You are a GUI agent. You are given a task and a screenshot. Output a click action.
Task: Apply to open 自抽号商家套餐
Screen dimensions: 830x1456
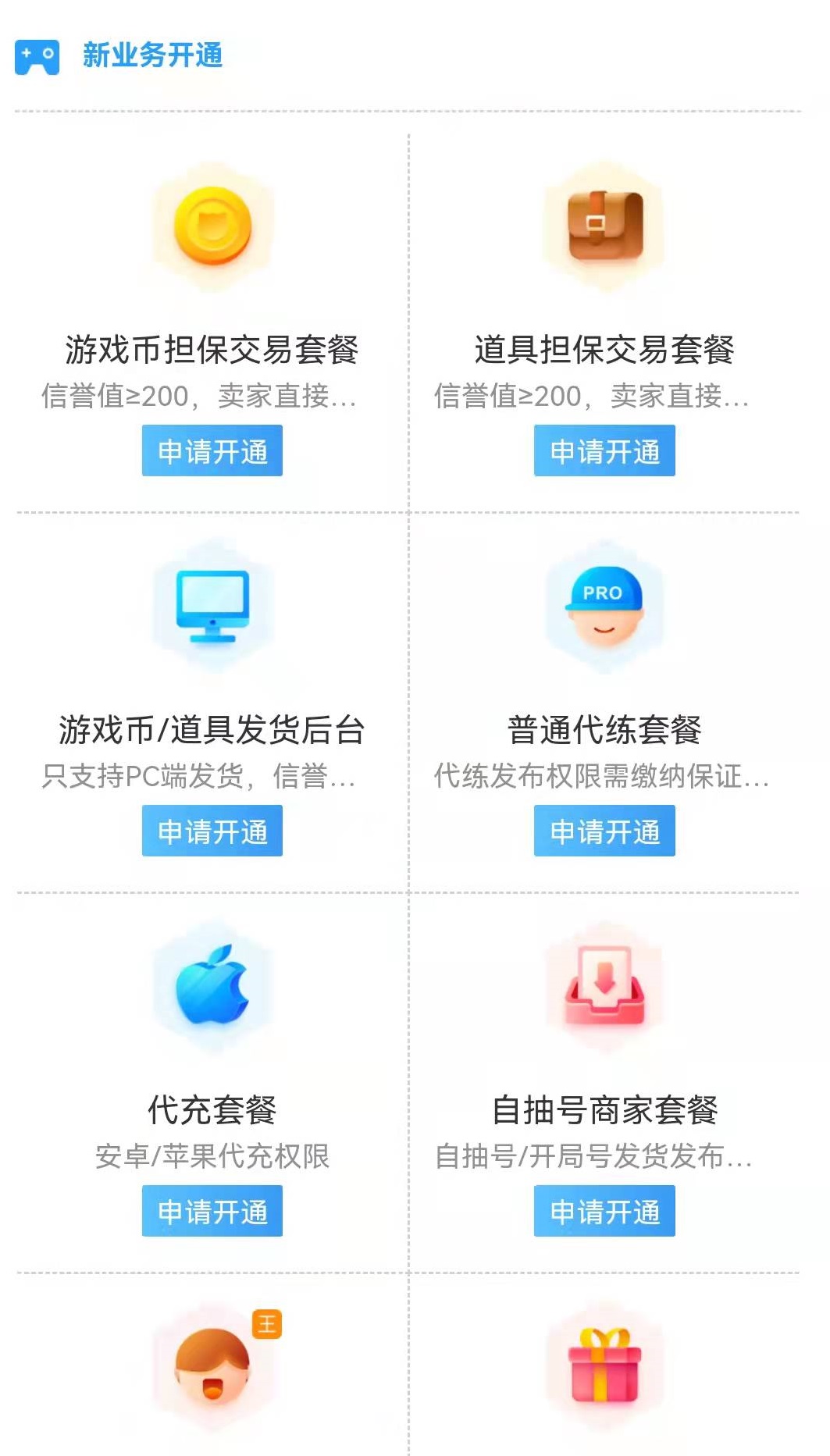(x=604, y=1211)
